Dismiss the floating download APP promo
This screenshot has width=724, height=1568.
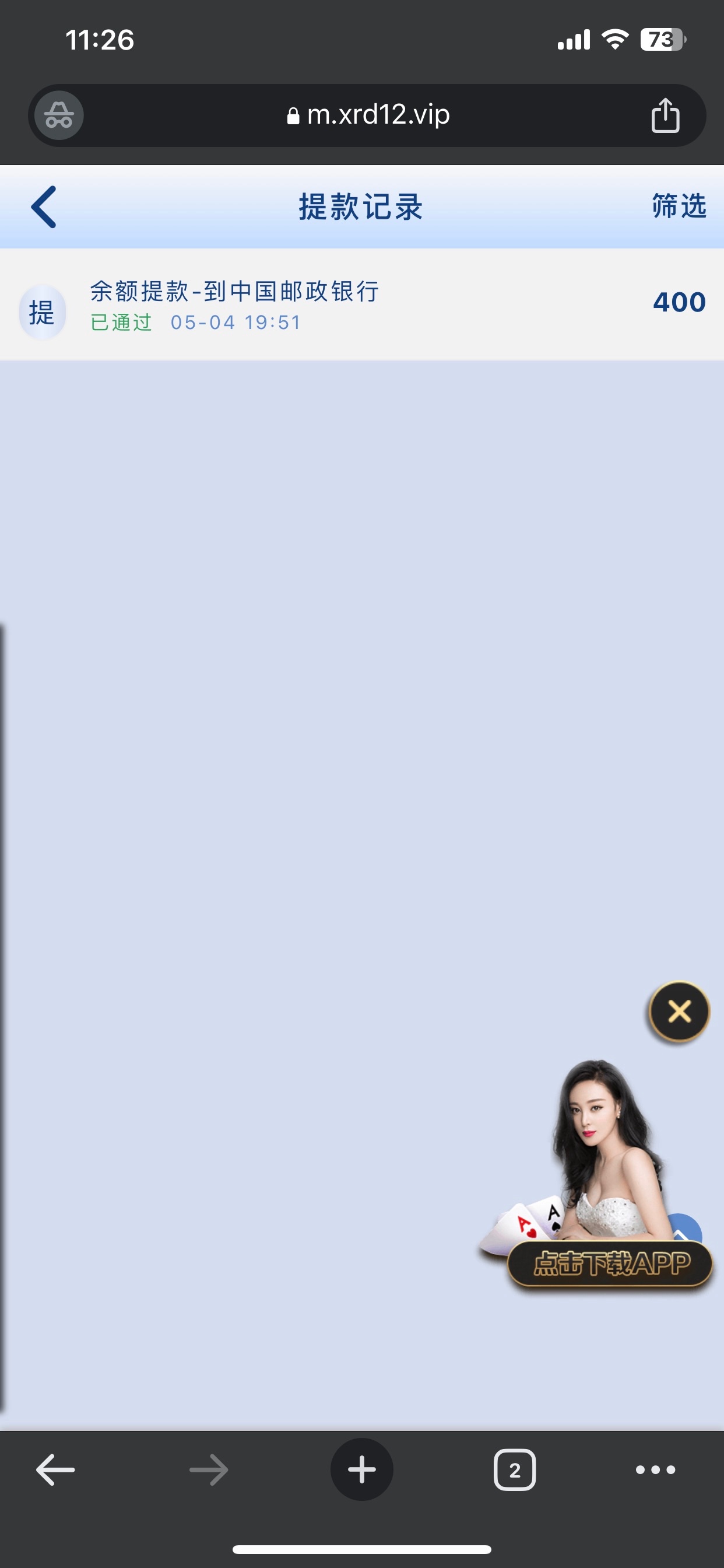click(679, 1012)
